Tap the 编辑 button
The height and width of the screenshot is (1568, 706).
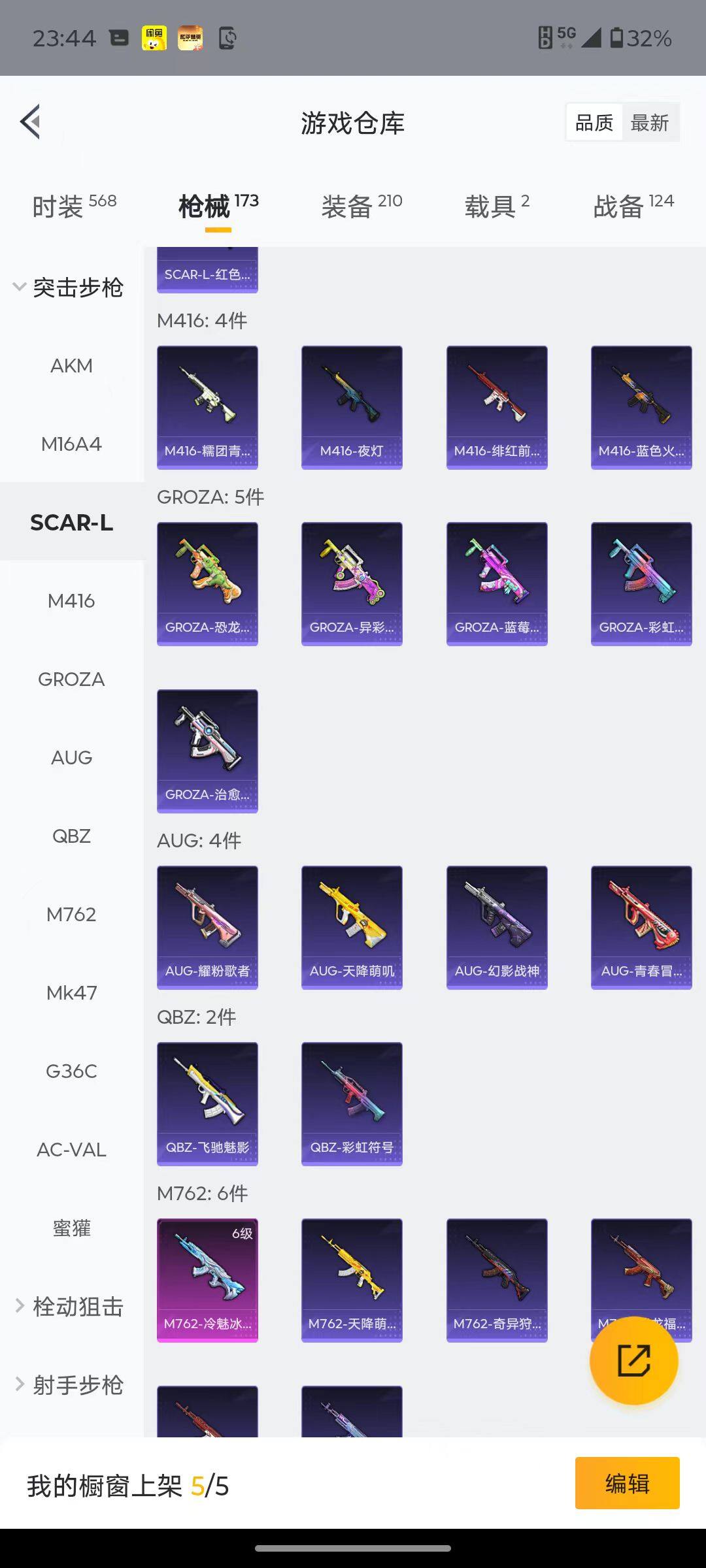coord(627,1483)
